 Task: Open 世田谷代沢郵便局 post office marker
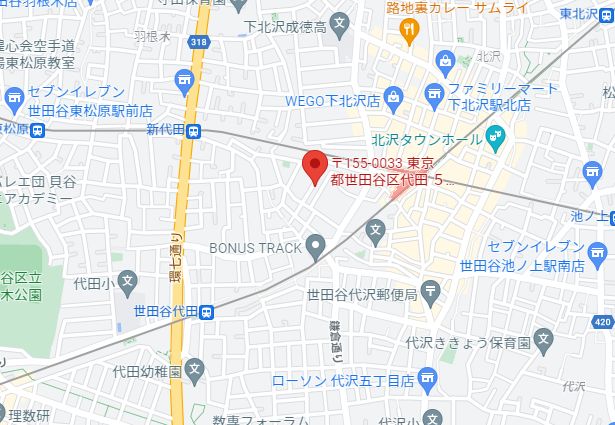tap(429, 293)
